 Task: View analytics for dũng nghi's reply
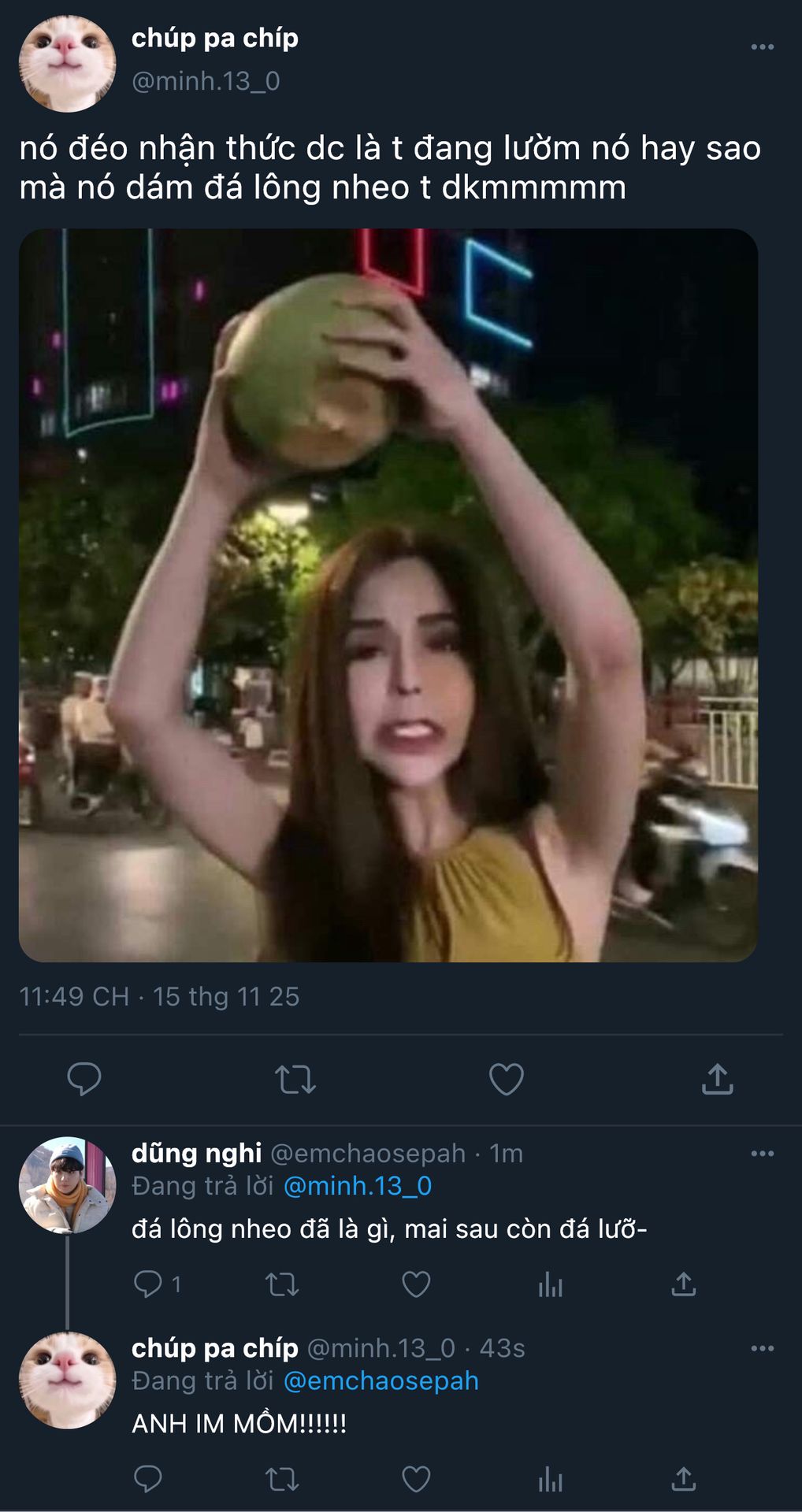(x=550, y=1285)
